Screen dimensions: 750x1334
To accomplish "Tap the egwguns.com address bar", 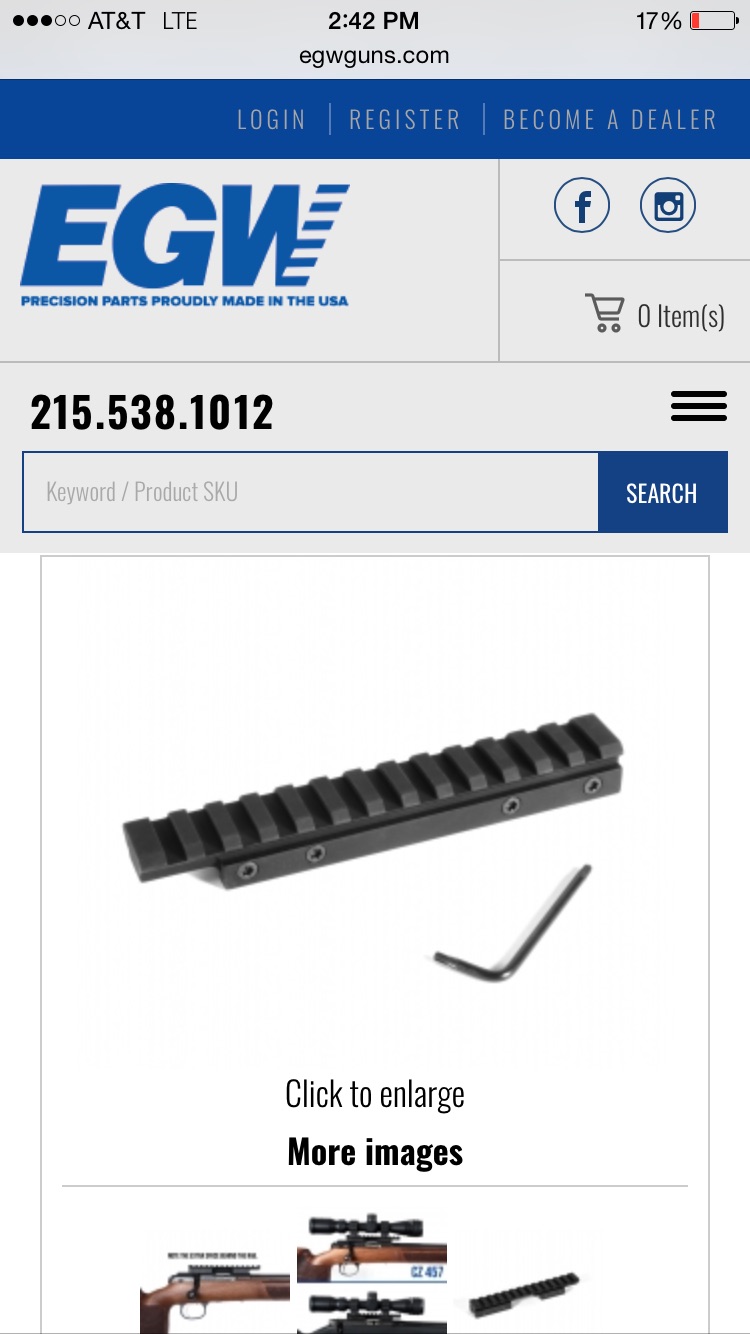I will (x=374, y=56).
